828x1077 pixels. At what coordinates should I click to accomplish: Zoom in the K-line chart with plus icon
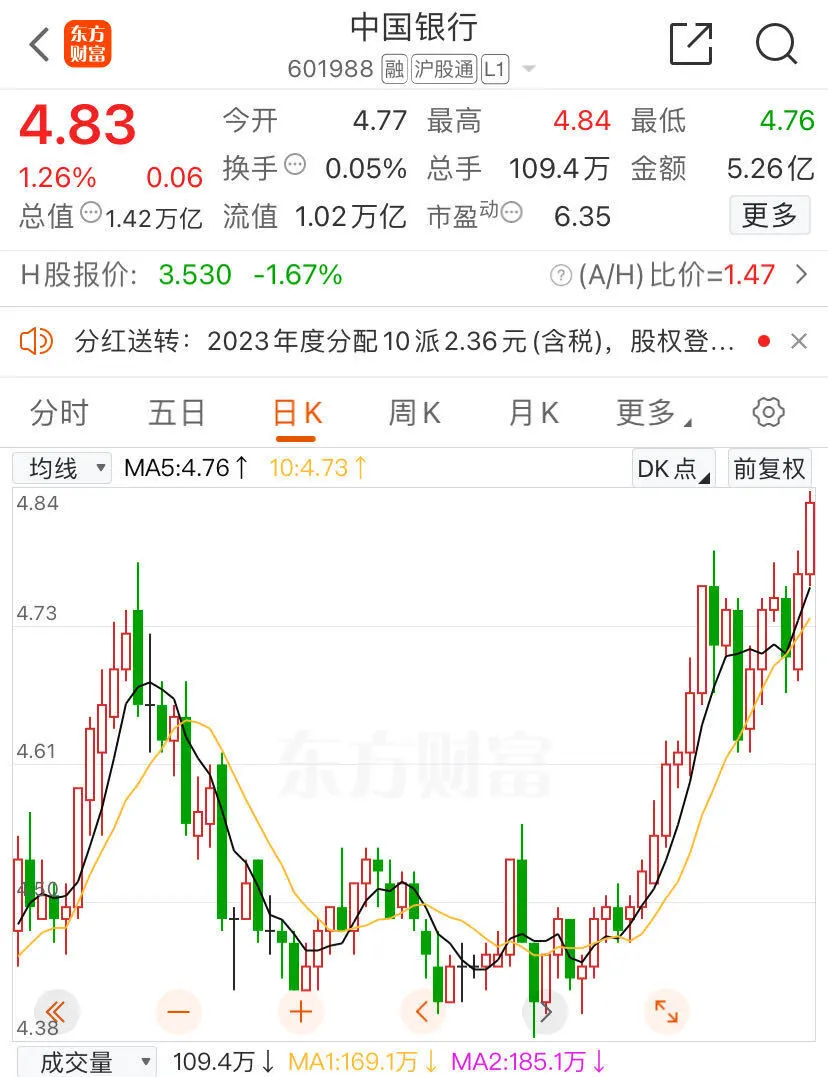tap(300, 1011)
